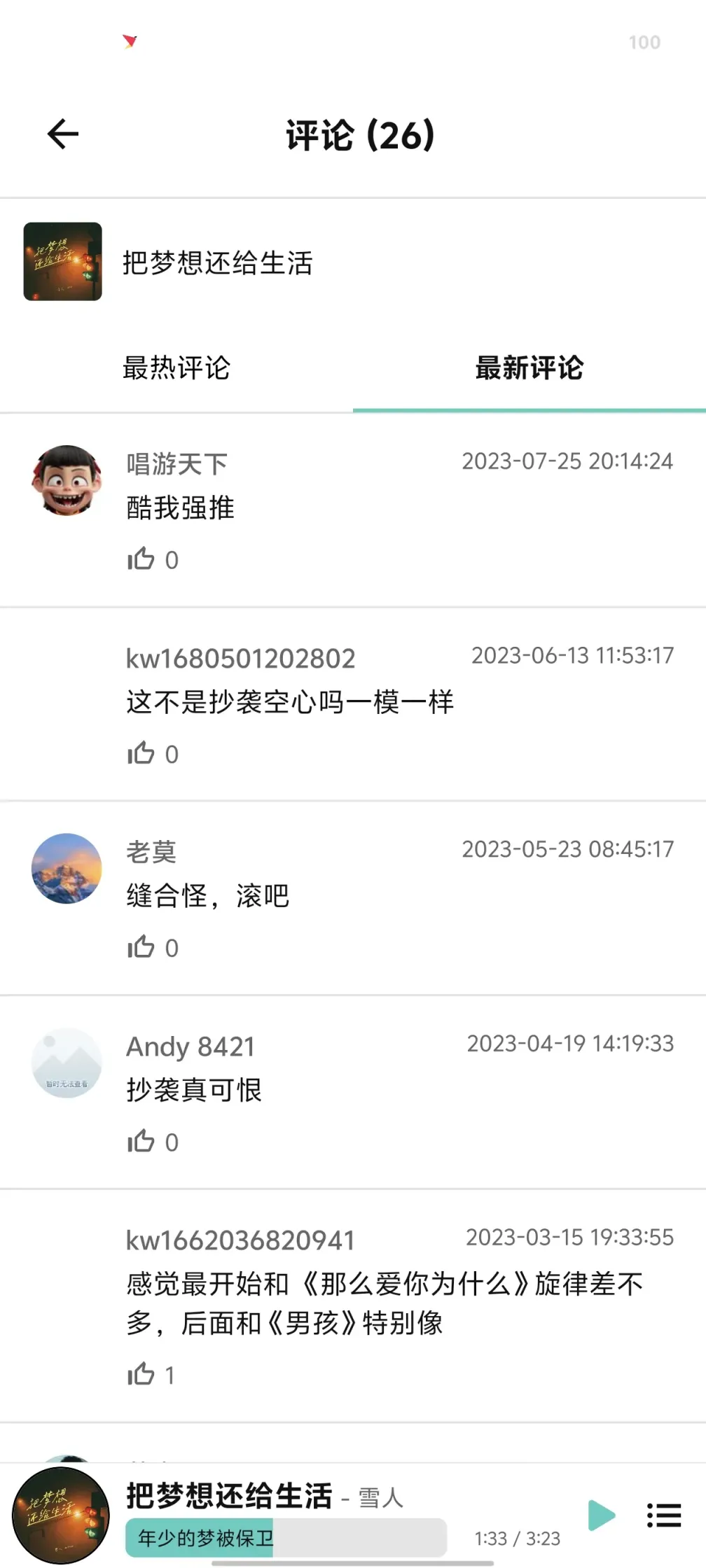The height and width of the screenshot is (1568, 706).
Task: Like Andy 8421's comment
Action: (142, 1141)
